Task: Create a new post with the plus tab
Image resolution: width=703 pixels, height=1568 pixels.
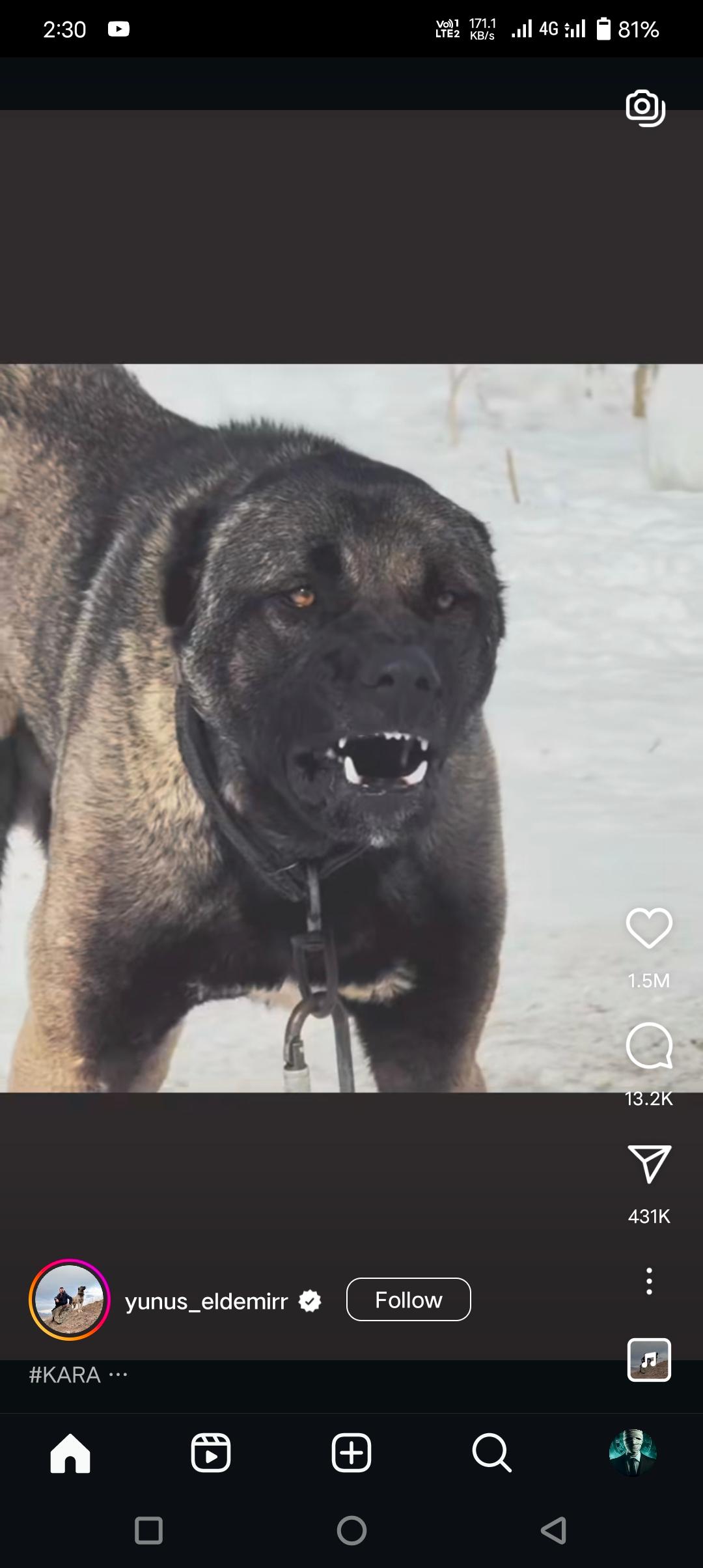Action: (x=351, y=1453)
